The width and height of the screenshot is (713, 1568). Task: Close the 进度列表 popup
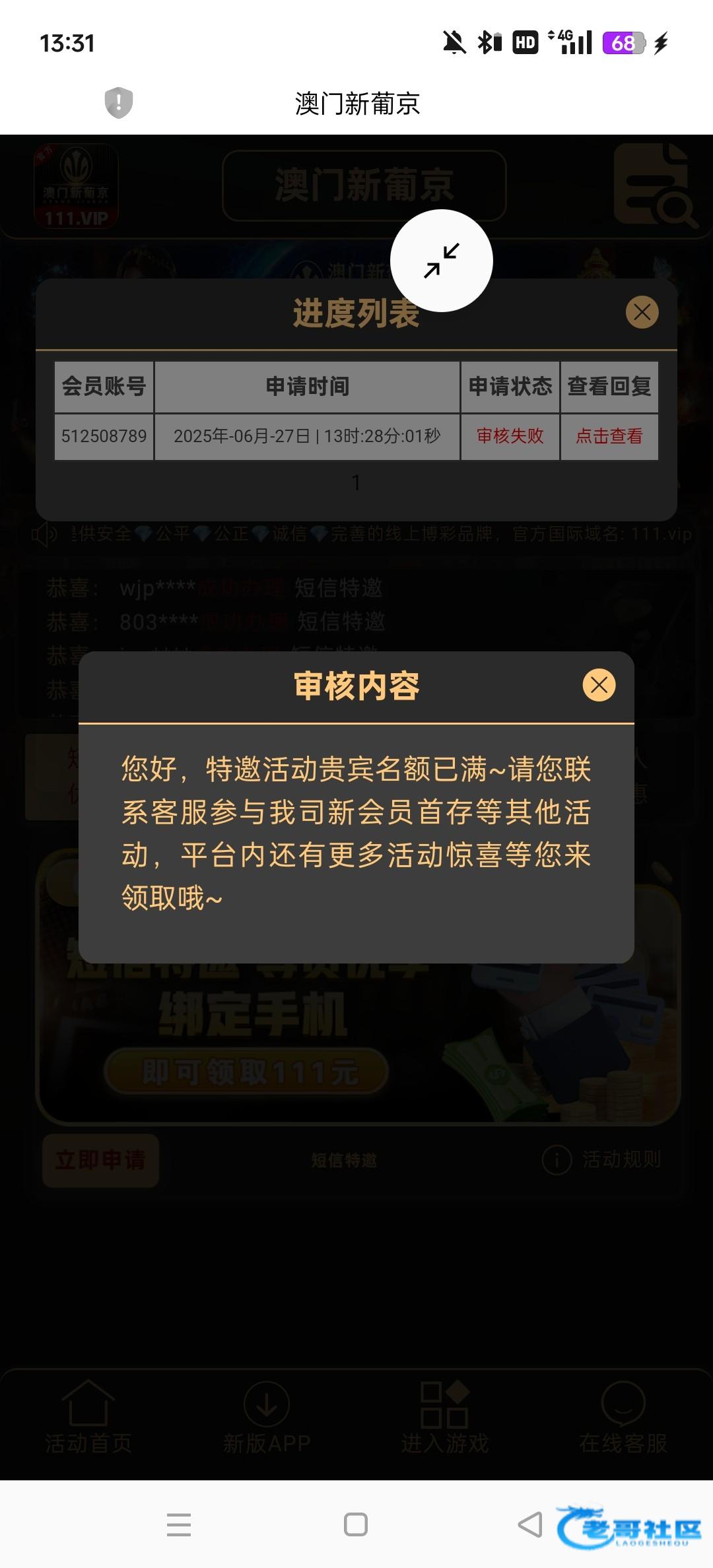pos(642,312)
